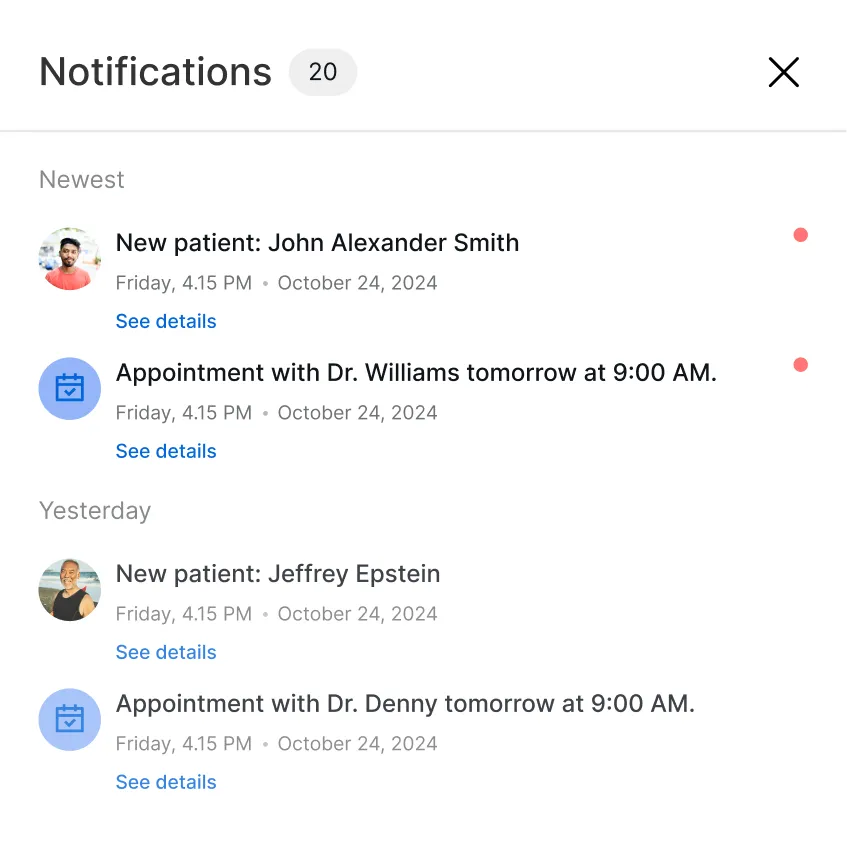This screenshot has width=847, height=843.
Task: Open New patient: Jeffrey Epstein notification
Action: [x=278, y=574]
